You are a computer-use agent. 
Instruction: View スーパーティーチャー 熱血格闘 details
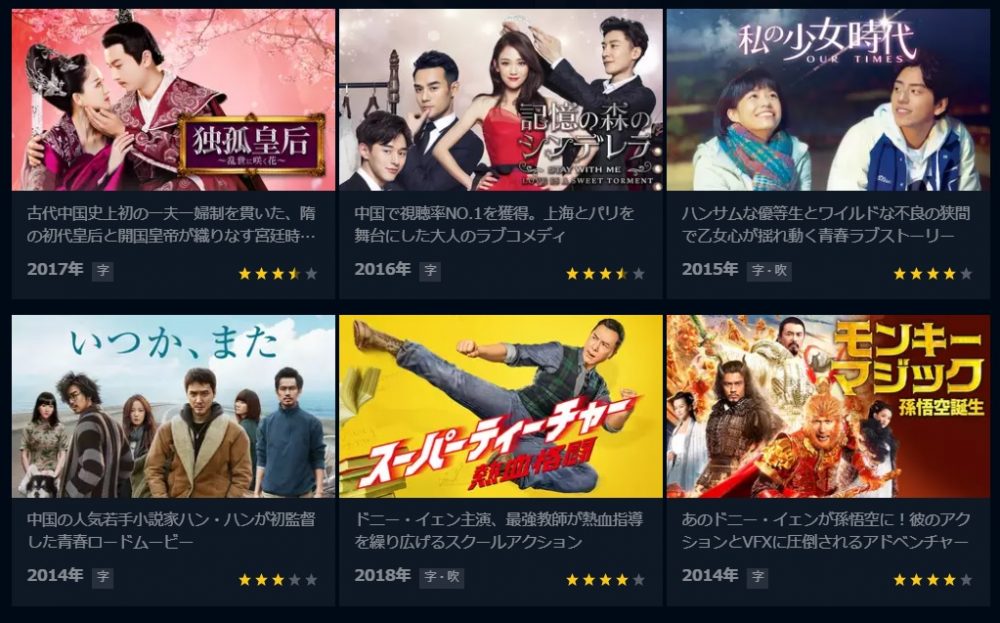pyautogui.click(x=500, y=406)
